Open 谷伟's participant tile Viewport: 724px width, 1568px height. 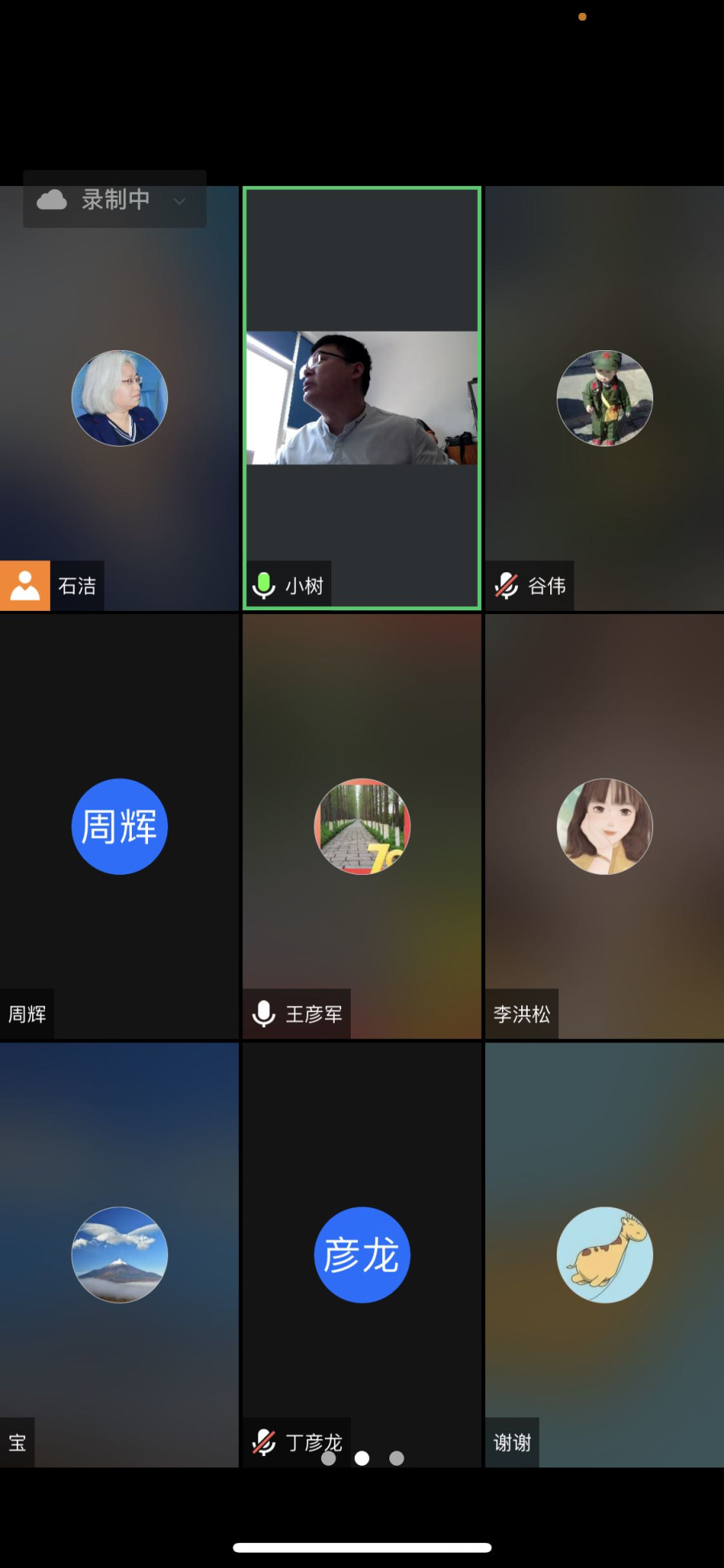[x=604, y=398]
